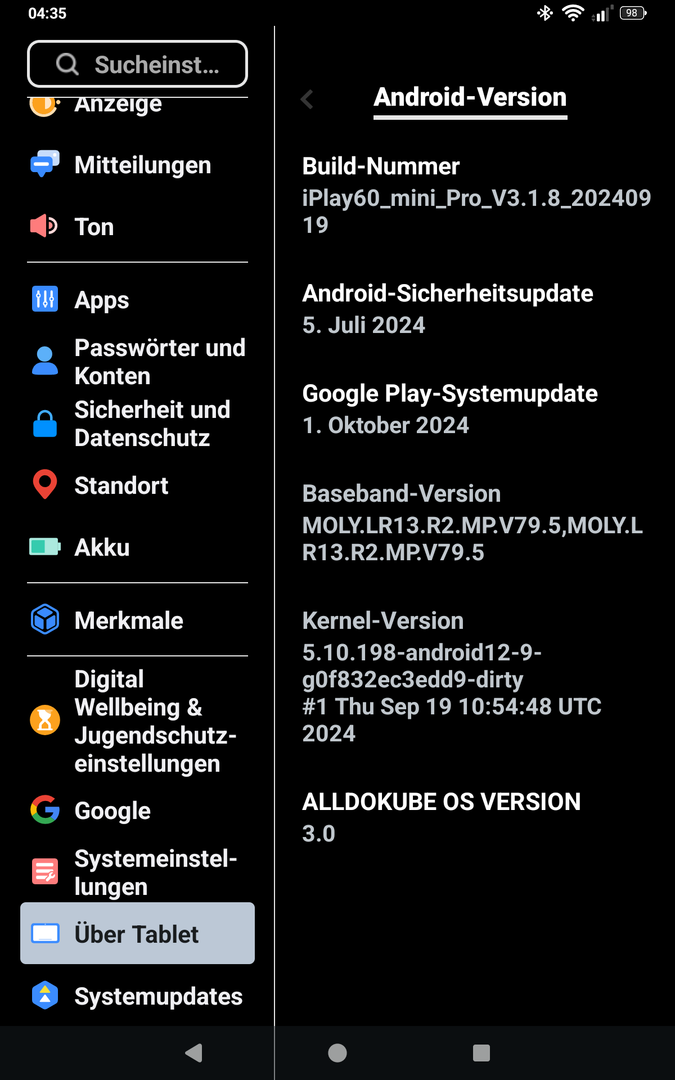Tap the Build-Nummer entry
The width and height of the screenshot is (675, 1080).
coord(476,195)
